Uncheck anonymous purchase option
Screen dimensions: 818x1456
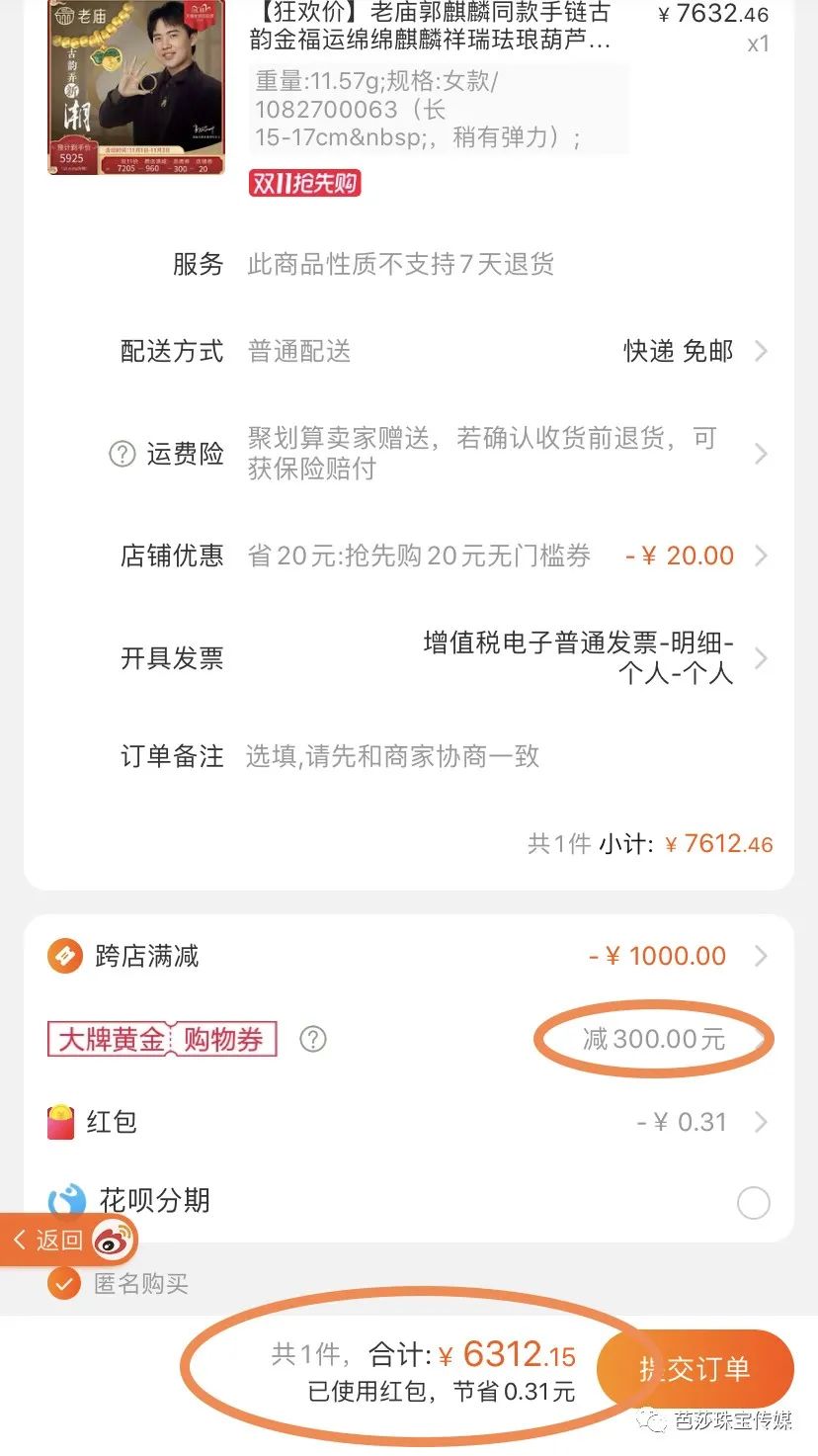pyautogui.click(x=64, y=1285)
